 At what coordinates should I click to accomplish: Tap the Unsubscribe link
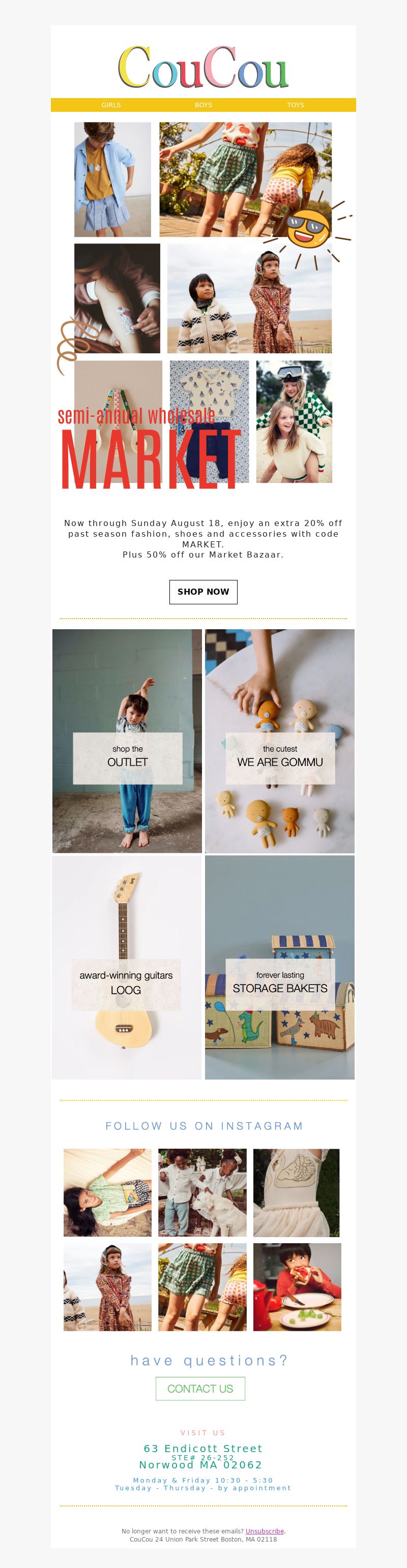click(x=265, y=1530)
